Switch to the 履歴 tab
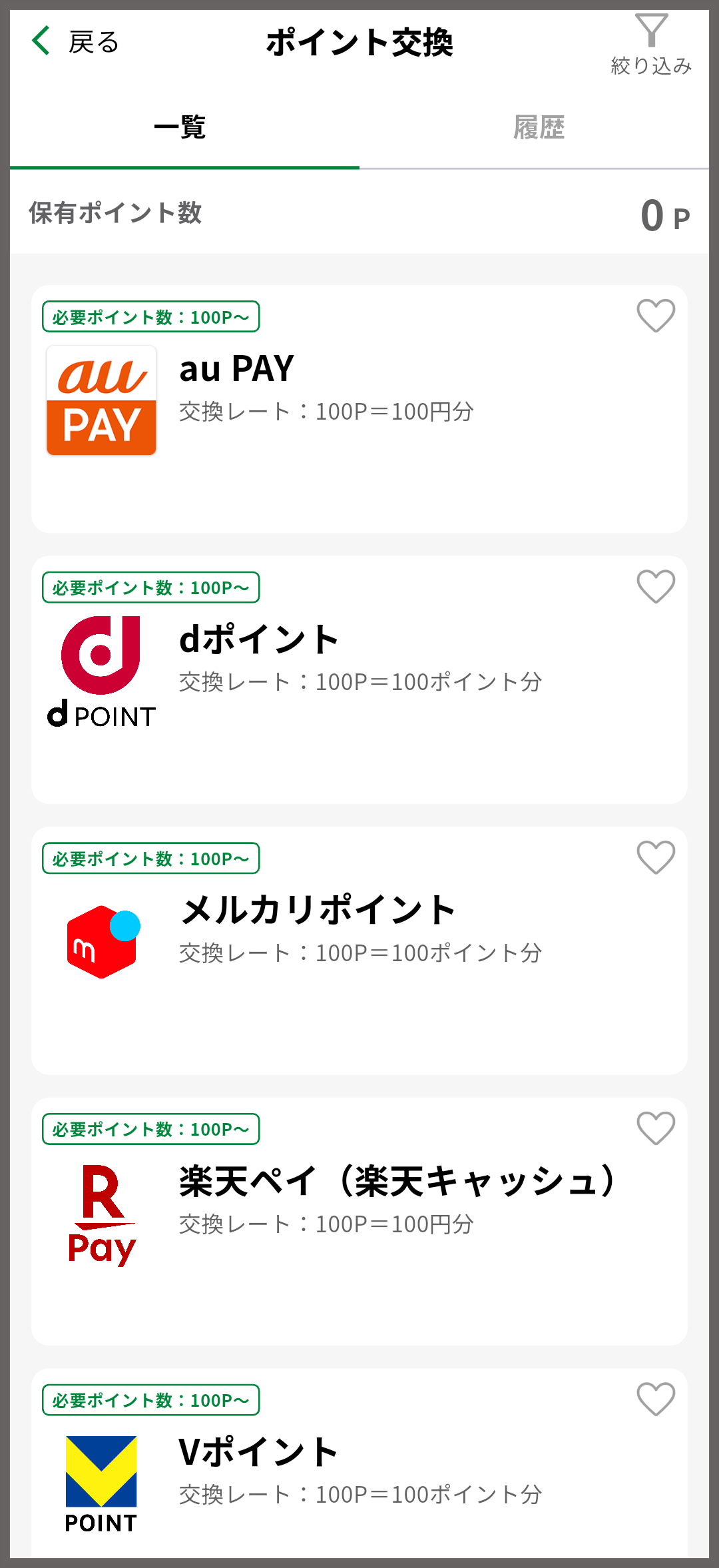 pos(538,127)
